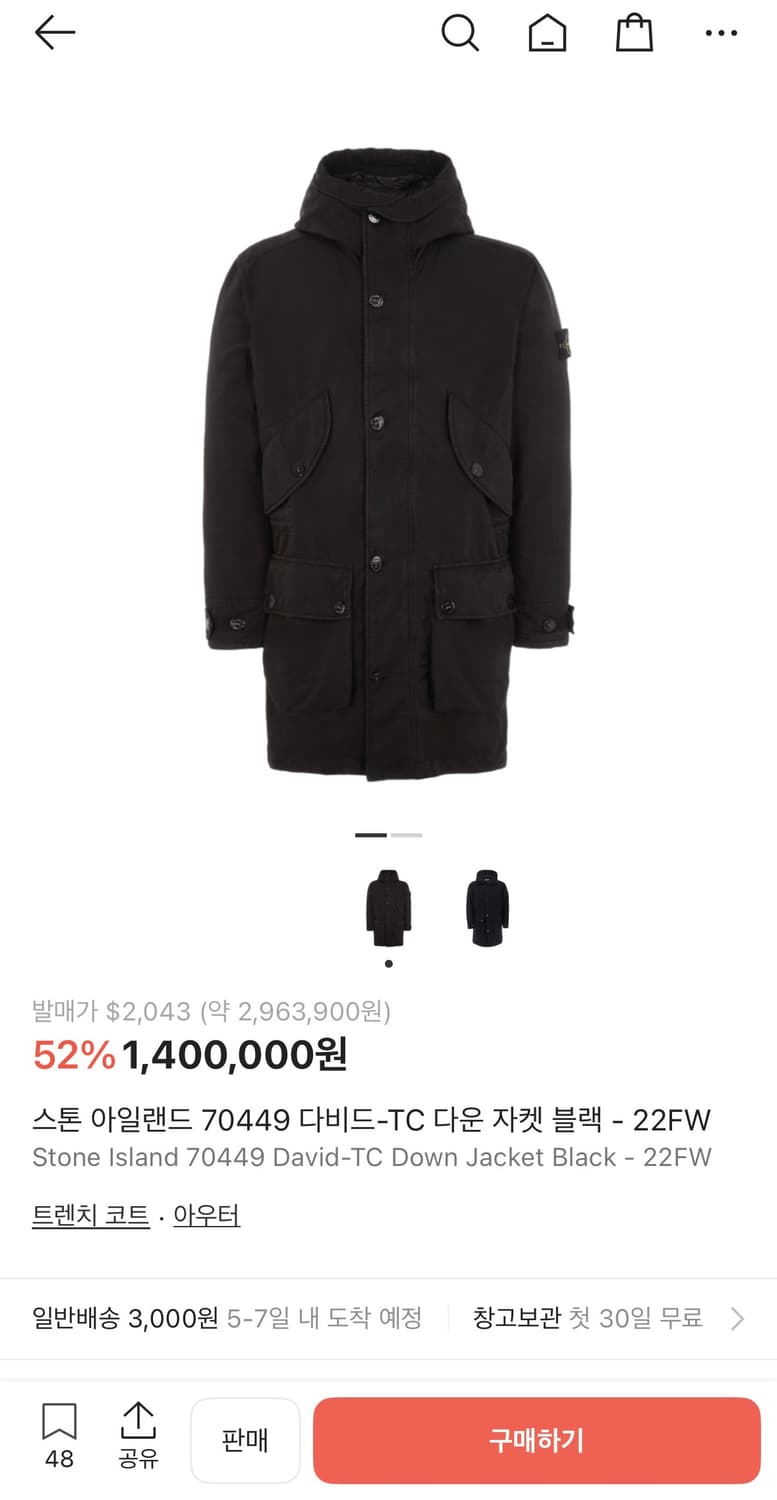Tap the main product image to enlarge
The height and width of the screenshot is (1500, 777).
pos(388,450)
